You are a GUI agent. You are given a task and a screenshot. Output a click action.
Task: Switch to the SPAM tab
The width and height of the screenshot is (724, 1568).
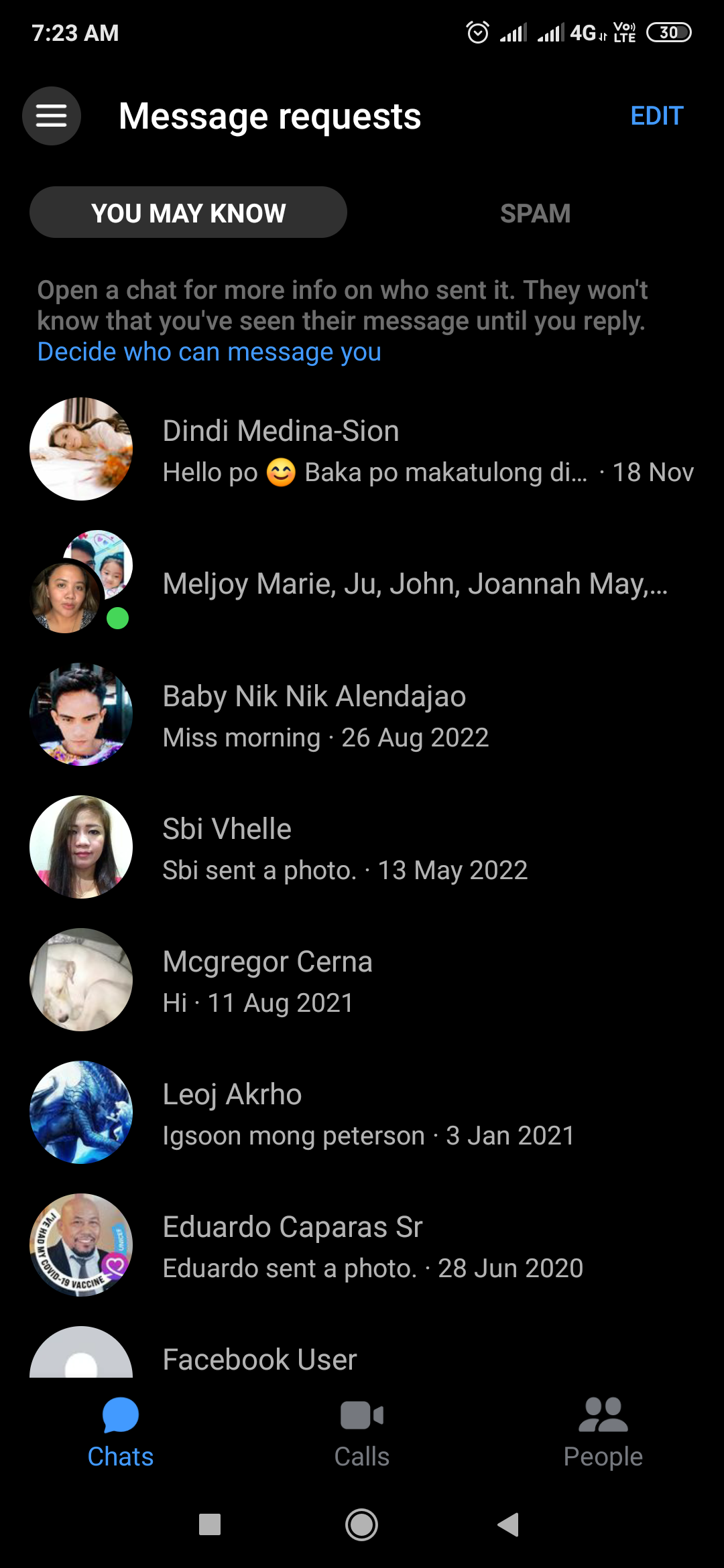pos(535,213)
